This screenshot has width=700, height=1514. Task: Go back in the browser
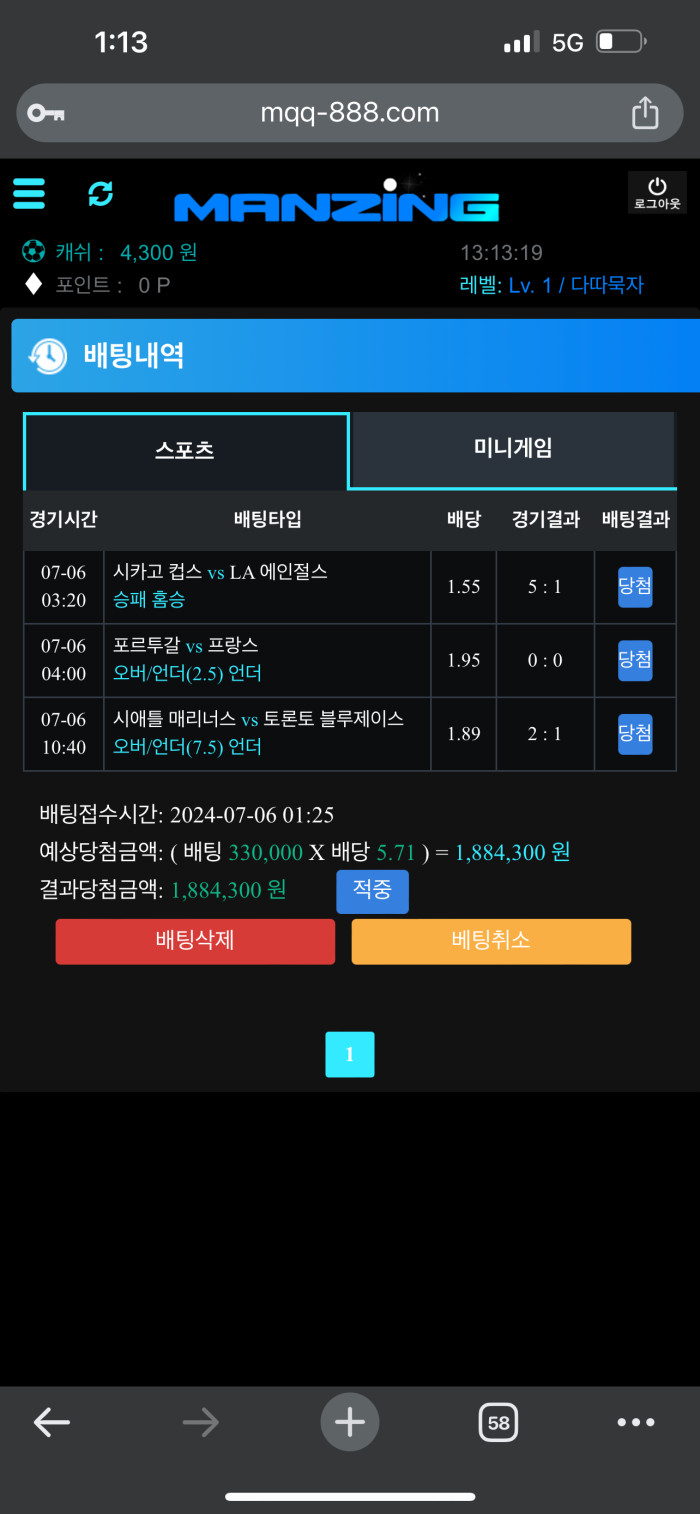click(52, 1422)
